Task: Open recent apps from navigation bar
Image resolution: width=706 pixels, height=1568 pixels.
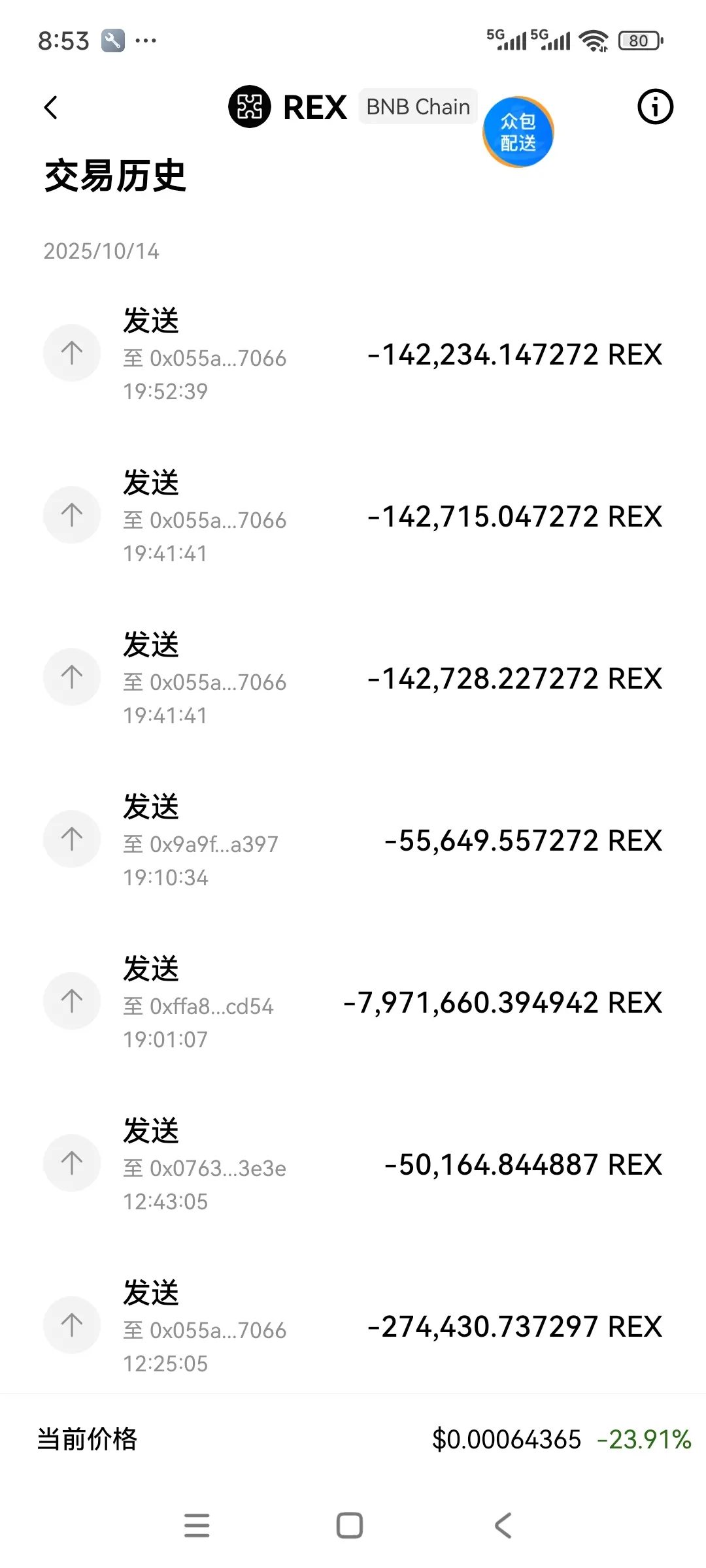Action: coord(197,1526)
